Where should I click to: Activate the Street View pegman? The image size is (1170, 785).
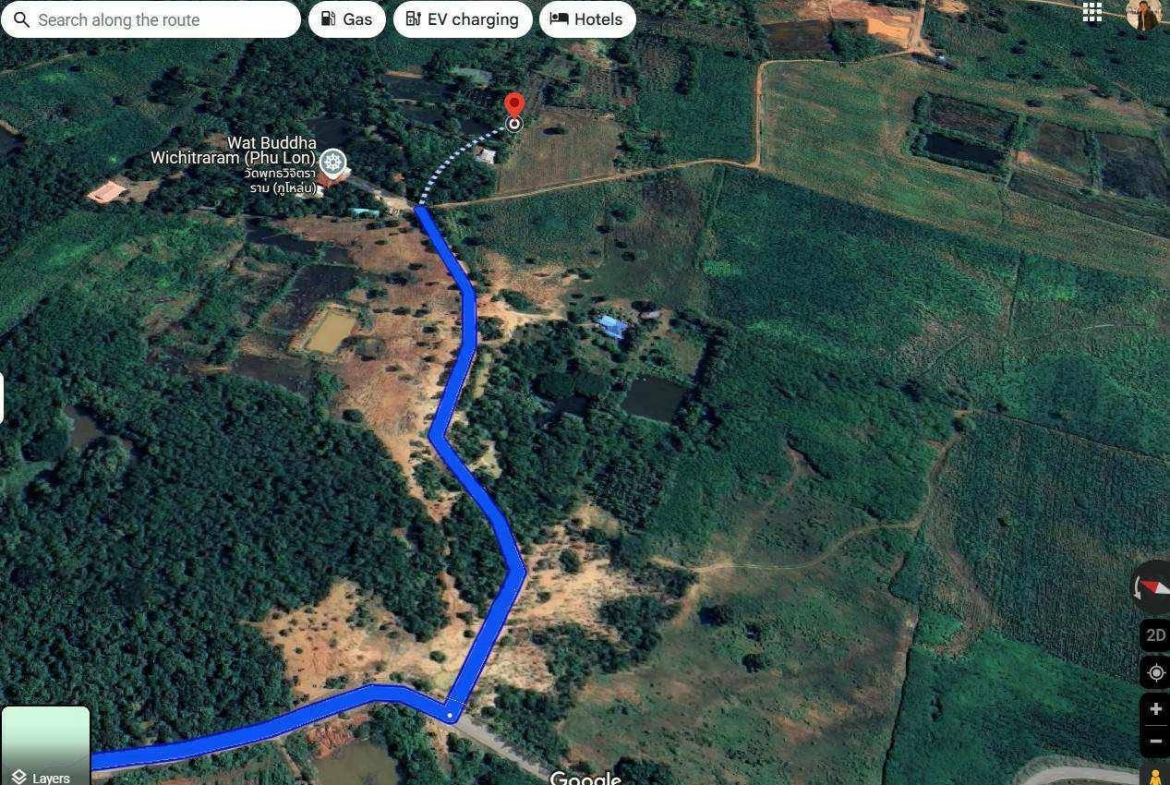(x=1155, y=777)
